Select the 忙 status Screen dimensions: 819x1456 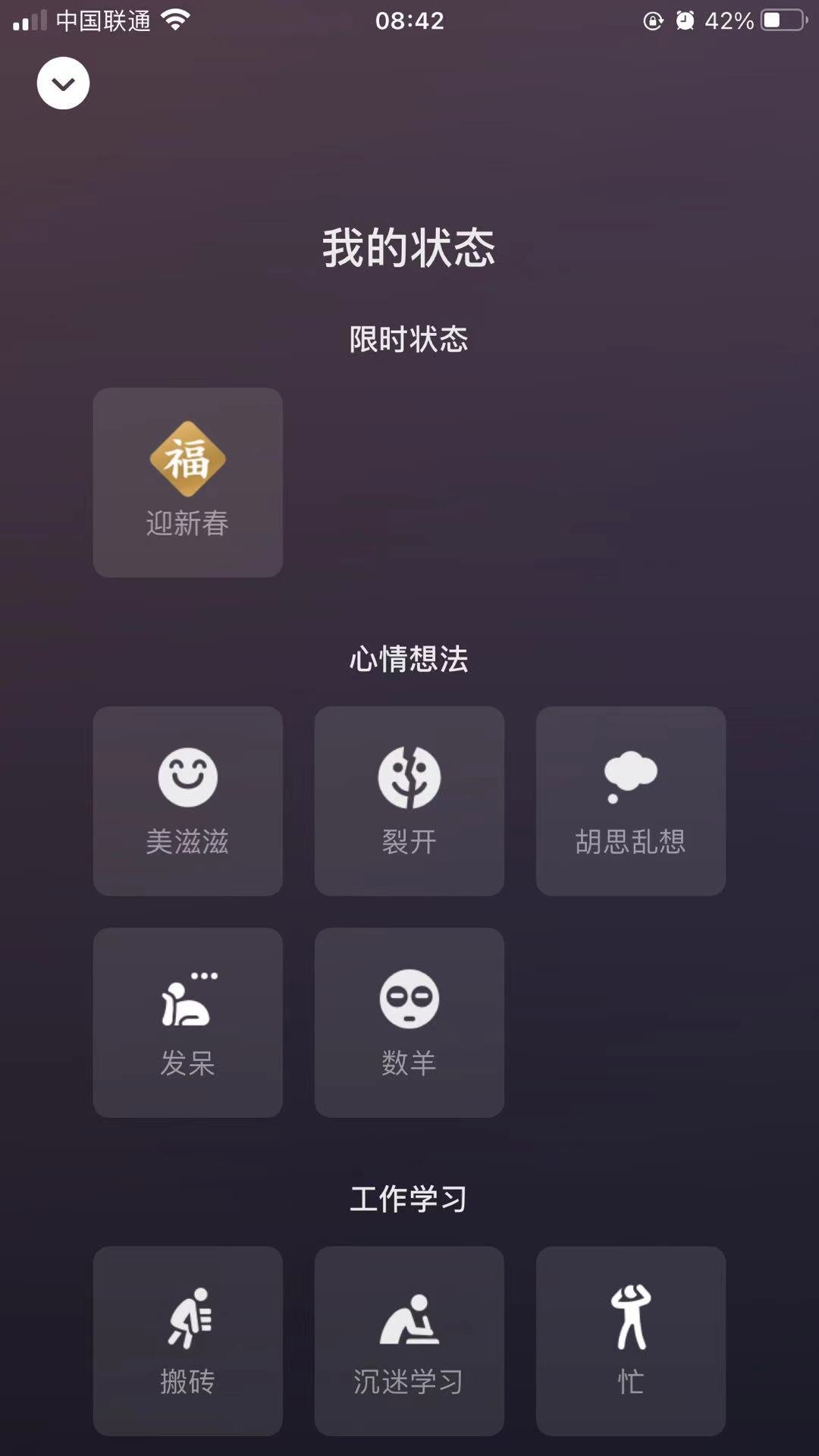[x=631, y=1341]
